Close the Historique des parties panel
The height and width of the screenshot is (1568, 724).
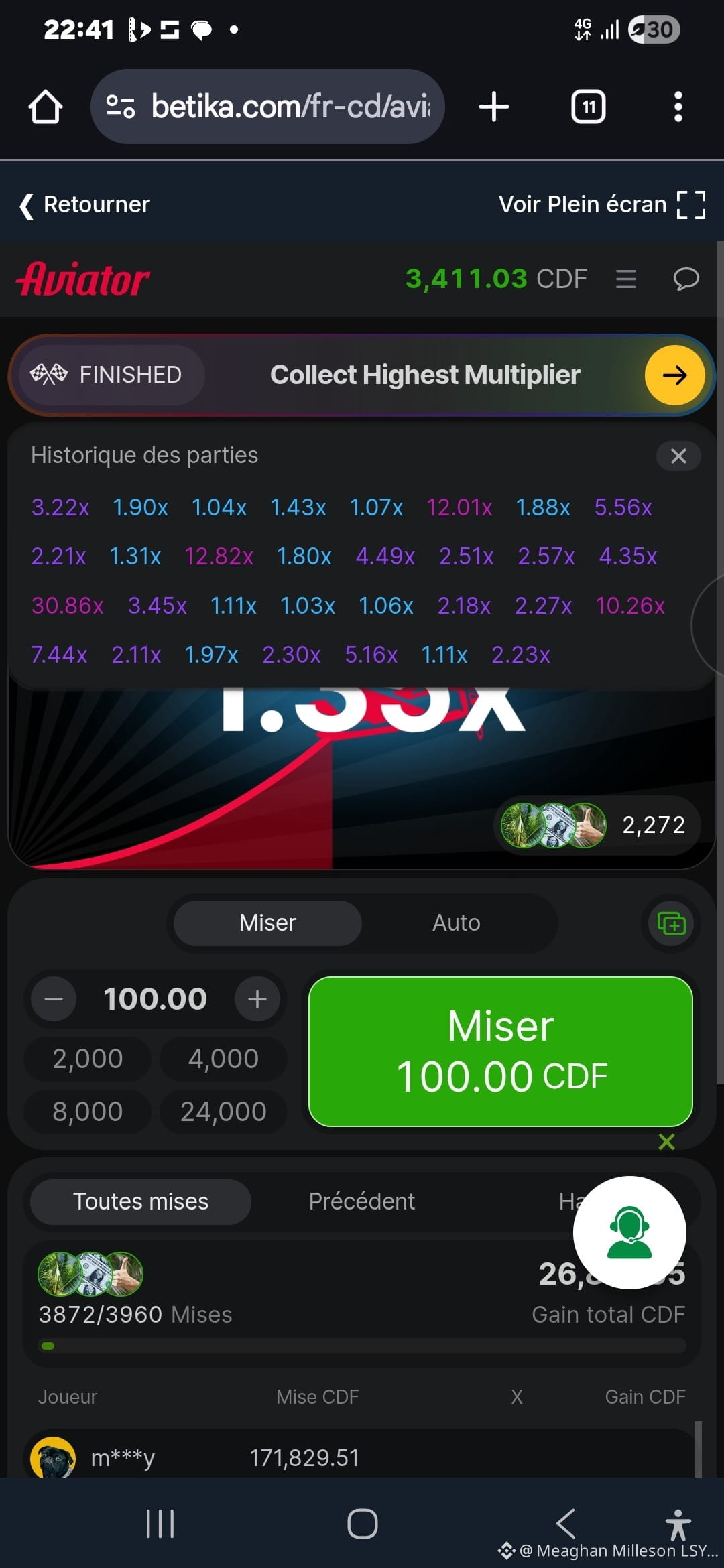tap(678, 456)
